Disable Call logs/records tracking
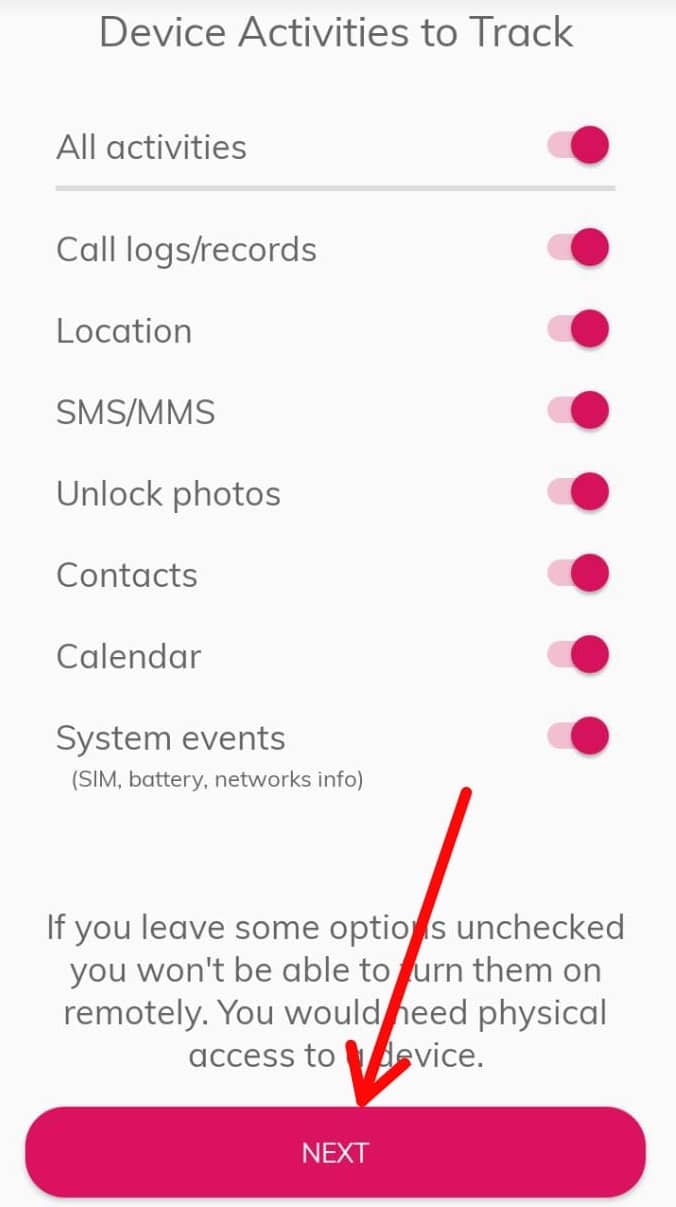676x1207 pixels. (x=578, y=248)
